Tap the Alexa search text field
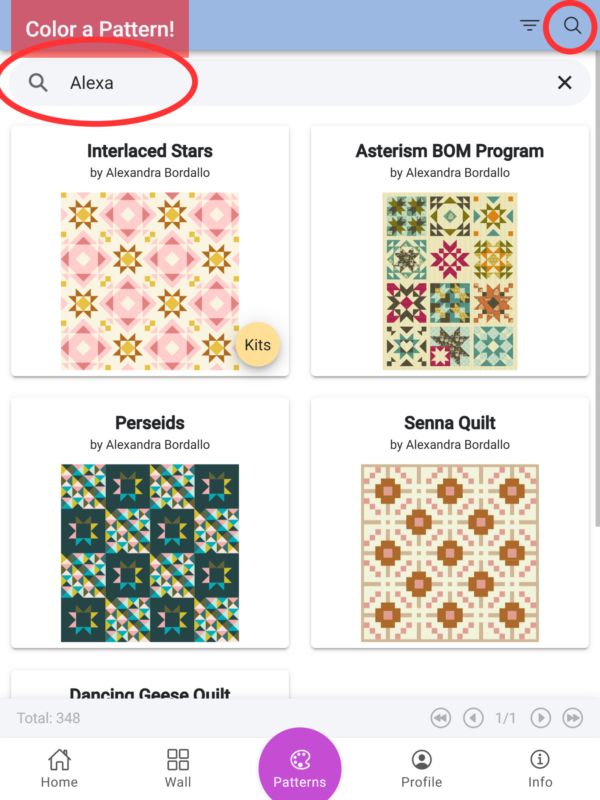 tap(300, 83)
